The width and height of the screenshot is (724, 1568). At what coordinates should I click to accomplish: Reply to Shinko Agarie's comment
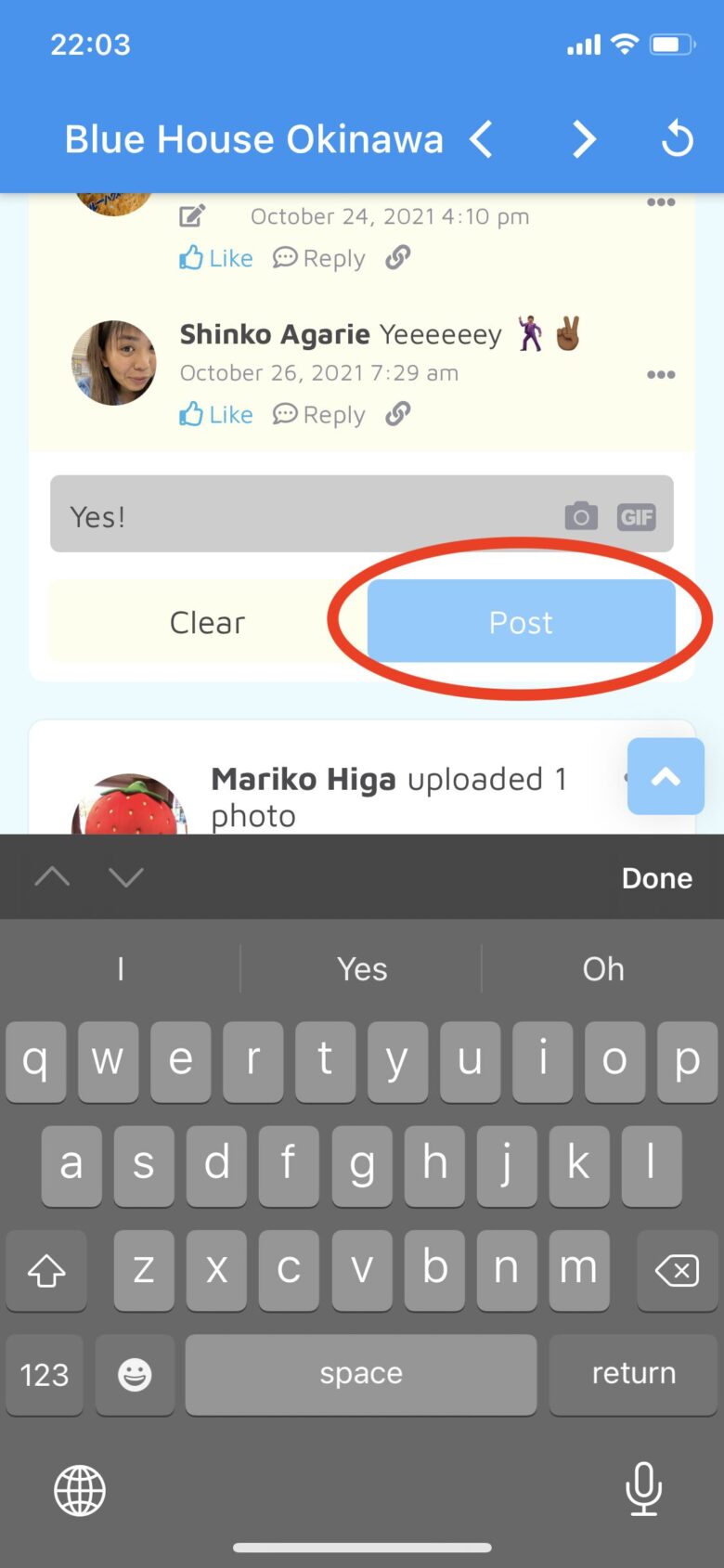coord(319,414)
